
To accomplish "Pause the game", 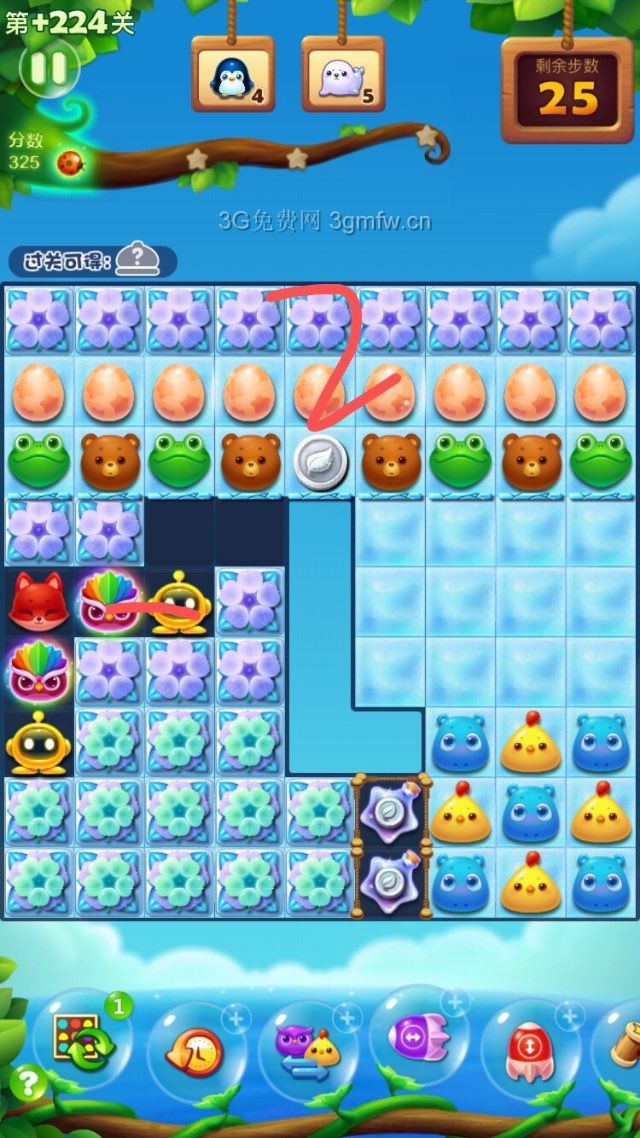I will coord(48,68).
